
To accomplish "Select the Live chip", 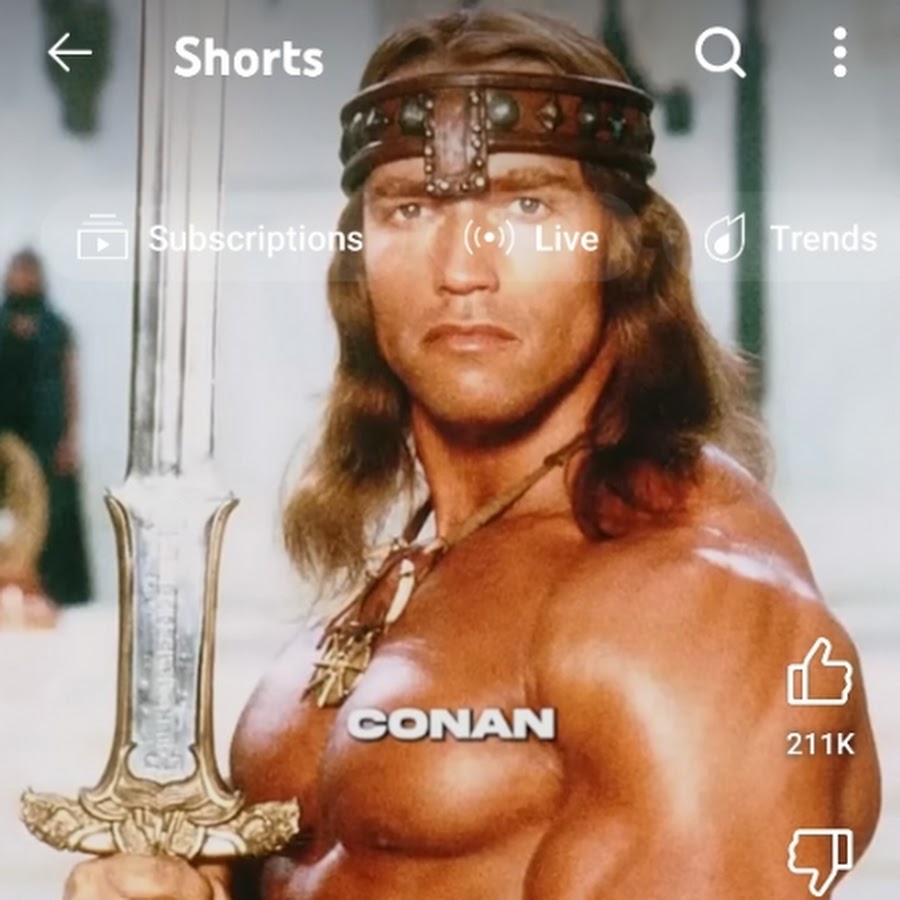I will [532, 239].
